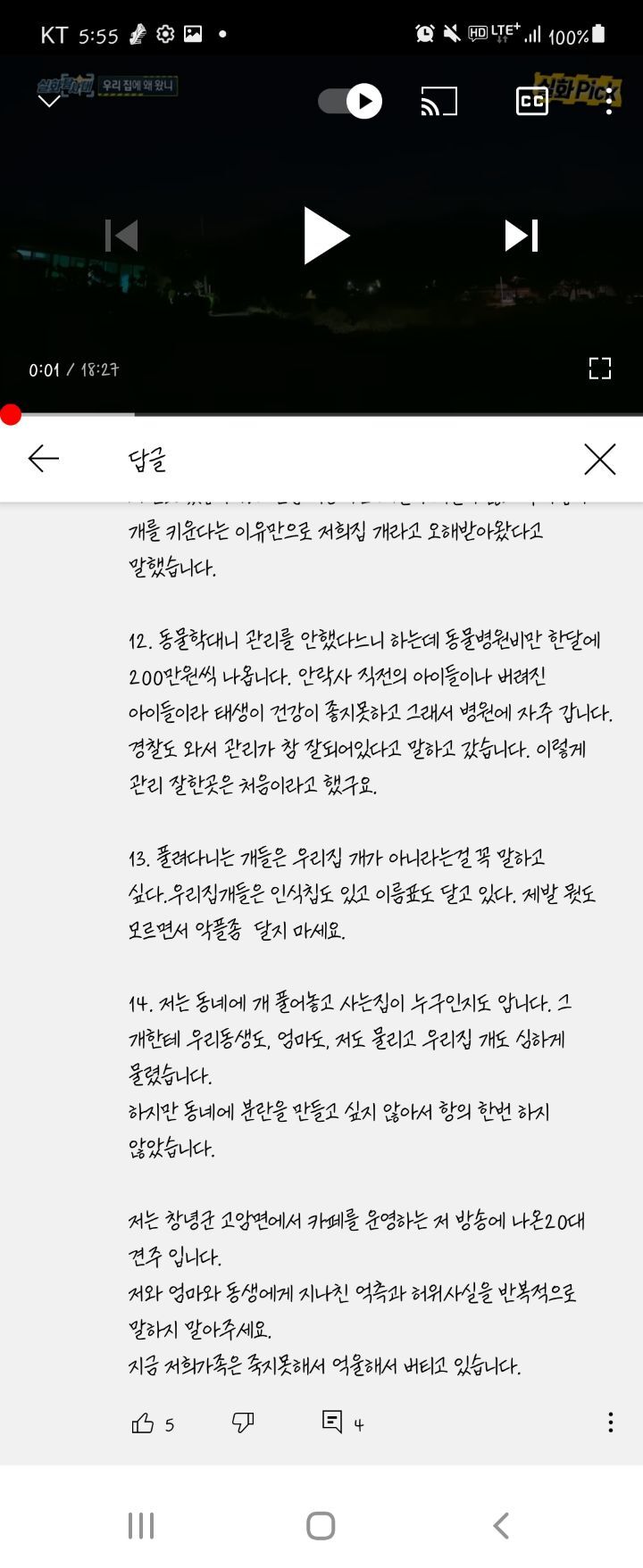The height and width of the screenshot is (1568, 643).
Task: Open recent apps from navigation bar
Action: tap(141, 1525)
